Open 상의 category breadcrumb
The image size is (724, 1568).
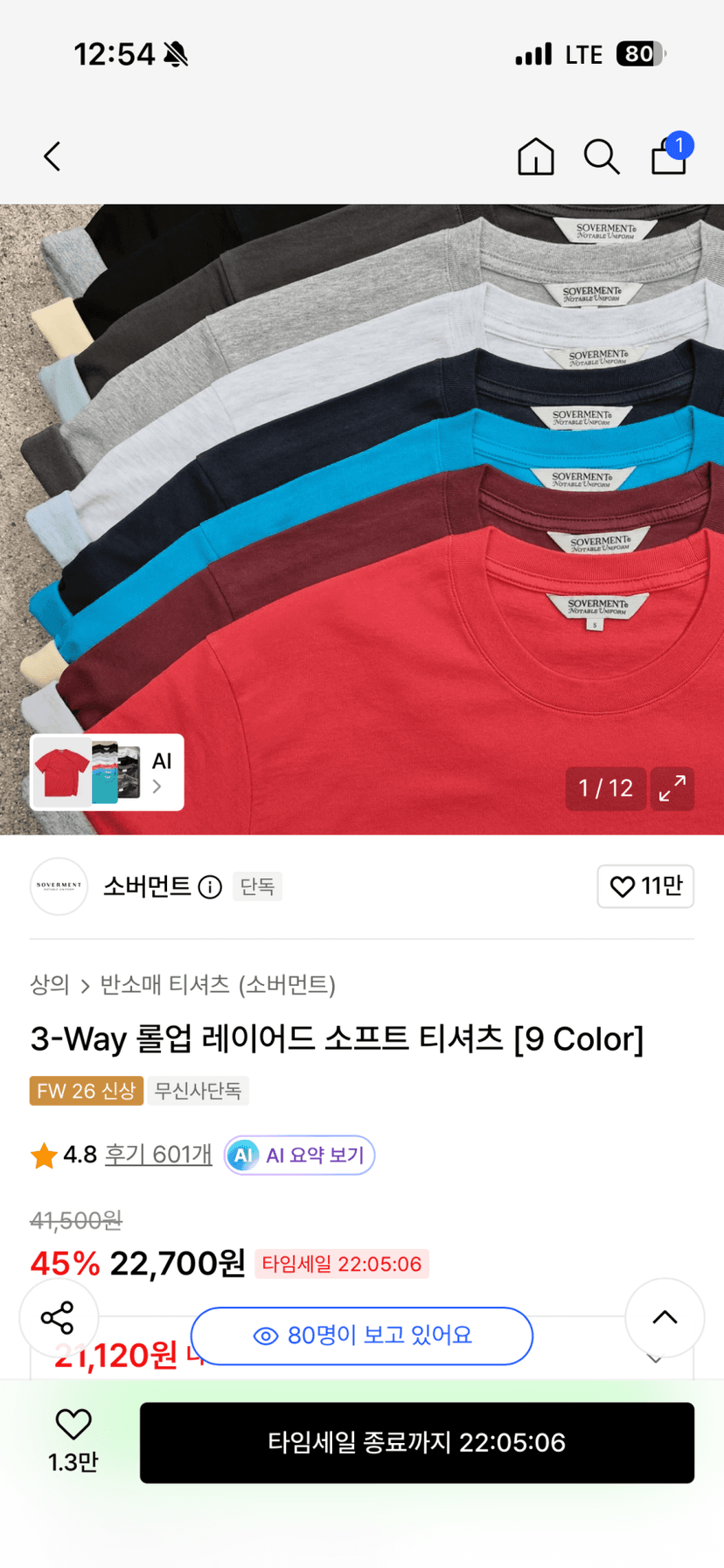pos(49,985)
